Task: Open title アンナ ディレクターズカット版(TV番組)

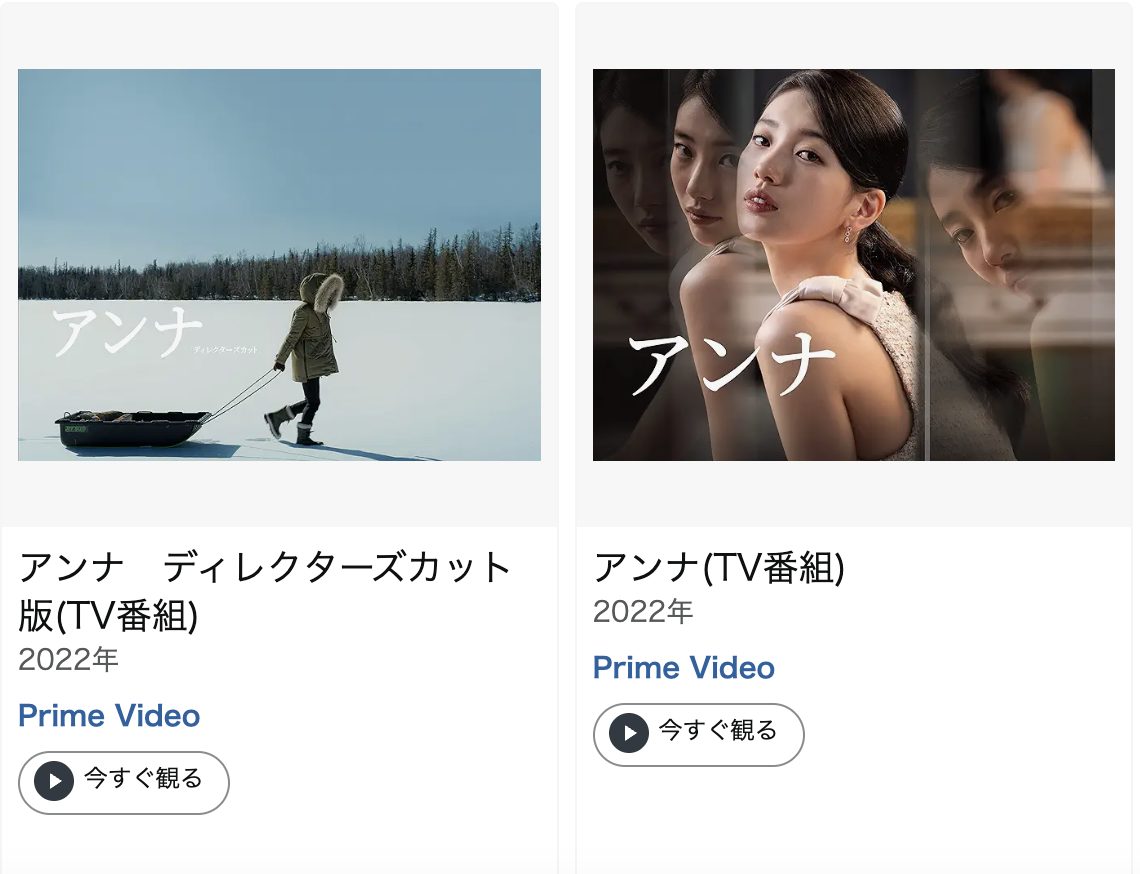Action: pos(265,591)
